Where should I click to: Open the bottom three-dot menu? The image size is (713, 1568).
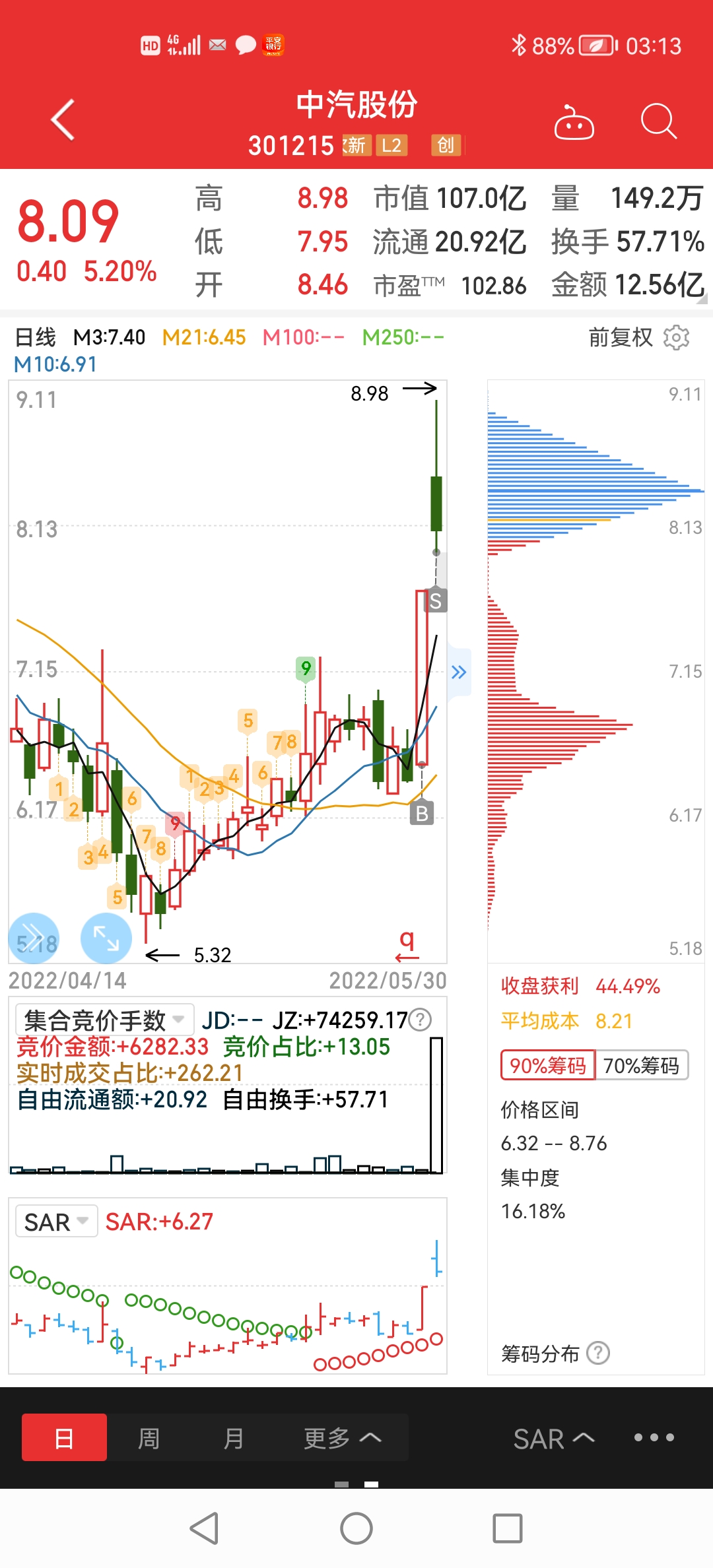pyautogui.click(x=654, y=1437)
